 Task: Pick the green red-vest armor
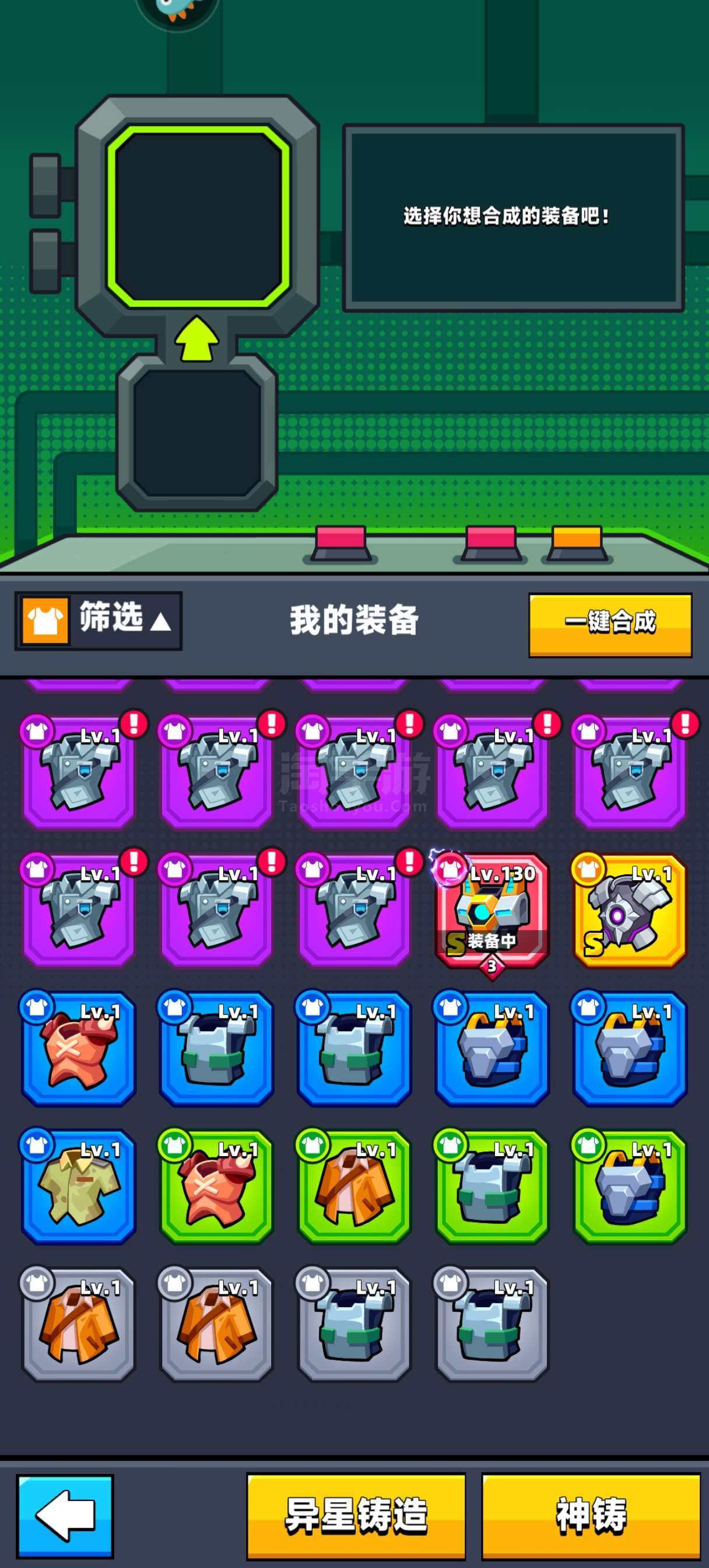(216, 1187)
